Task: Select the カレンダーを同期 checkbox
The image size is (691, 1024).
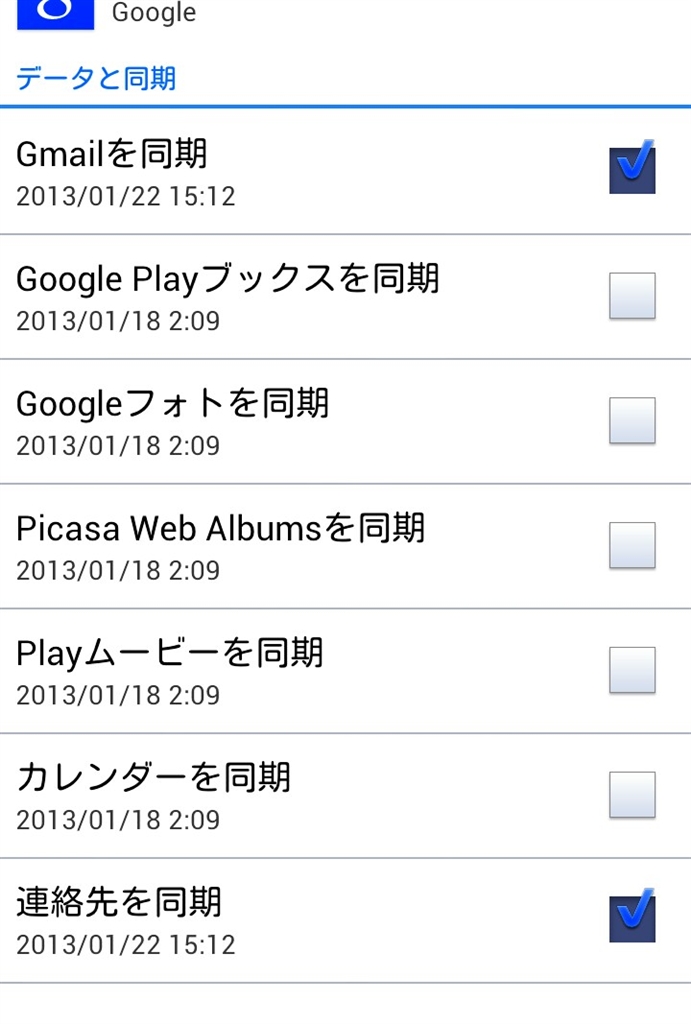Action: click(632, 795)
